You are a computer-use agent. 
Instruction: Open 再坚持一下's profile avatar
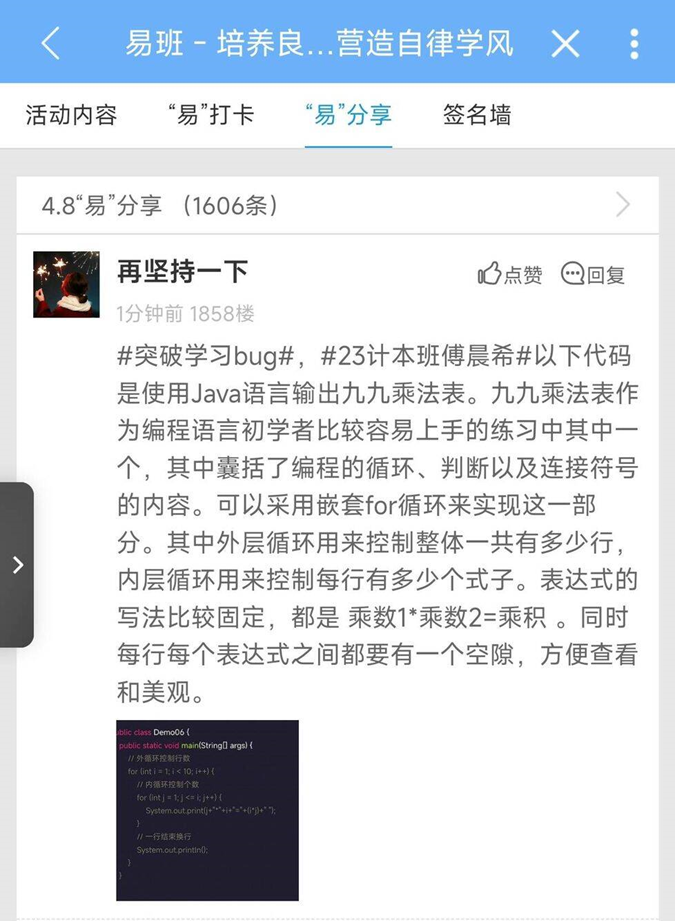[x=66, y=284]
